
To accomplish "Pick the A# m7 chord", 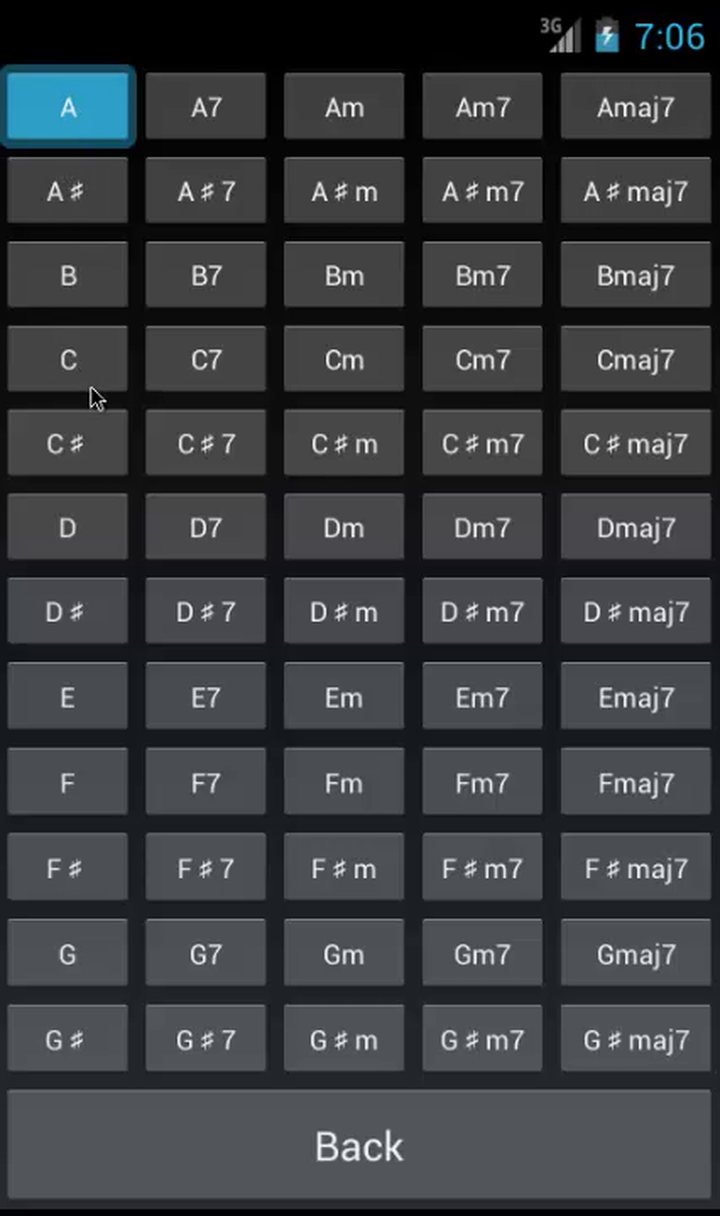I will (x=482, y=191).
